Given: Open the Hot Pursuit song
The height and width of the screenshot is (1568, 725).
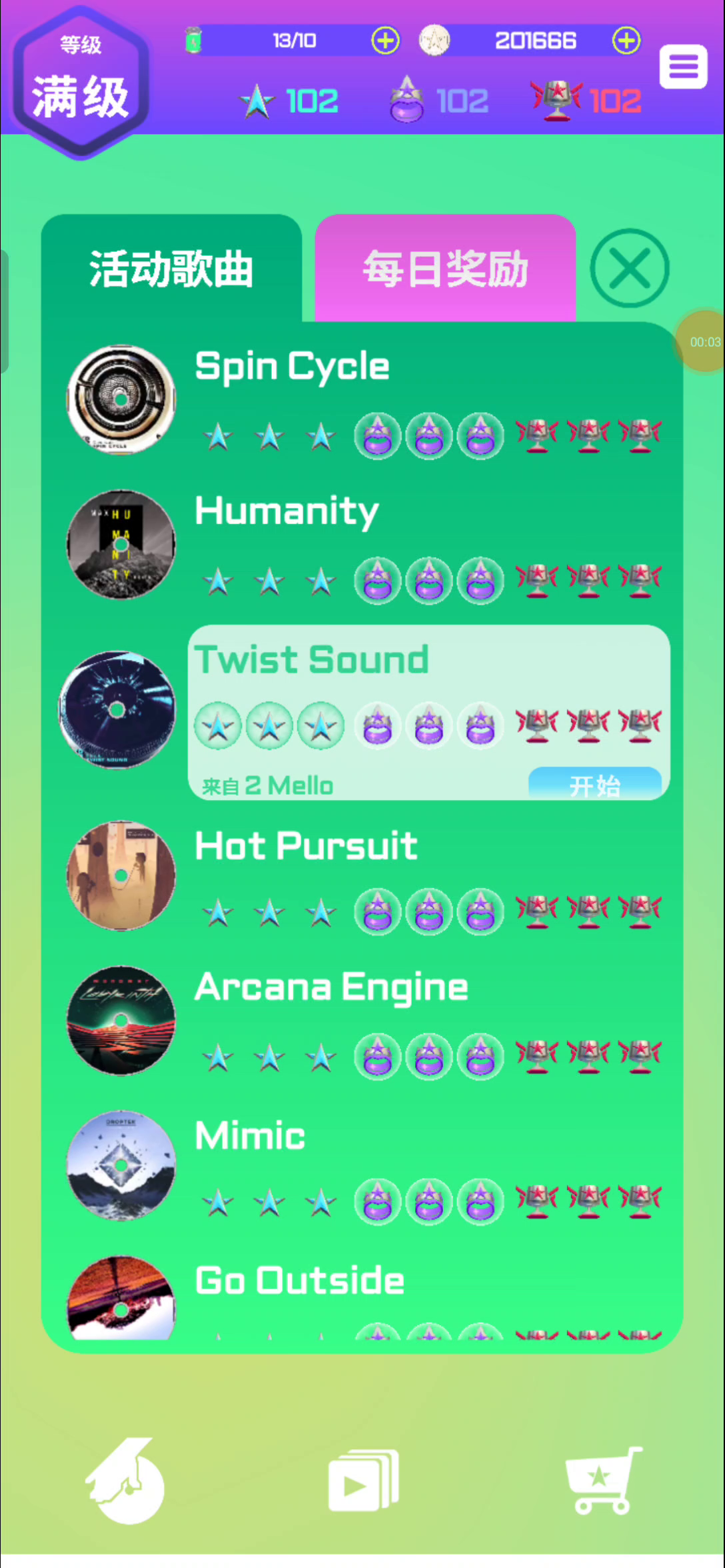Looking at the screenshot, I should pyautogui.click(x=363, y=876).
